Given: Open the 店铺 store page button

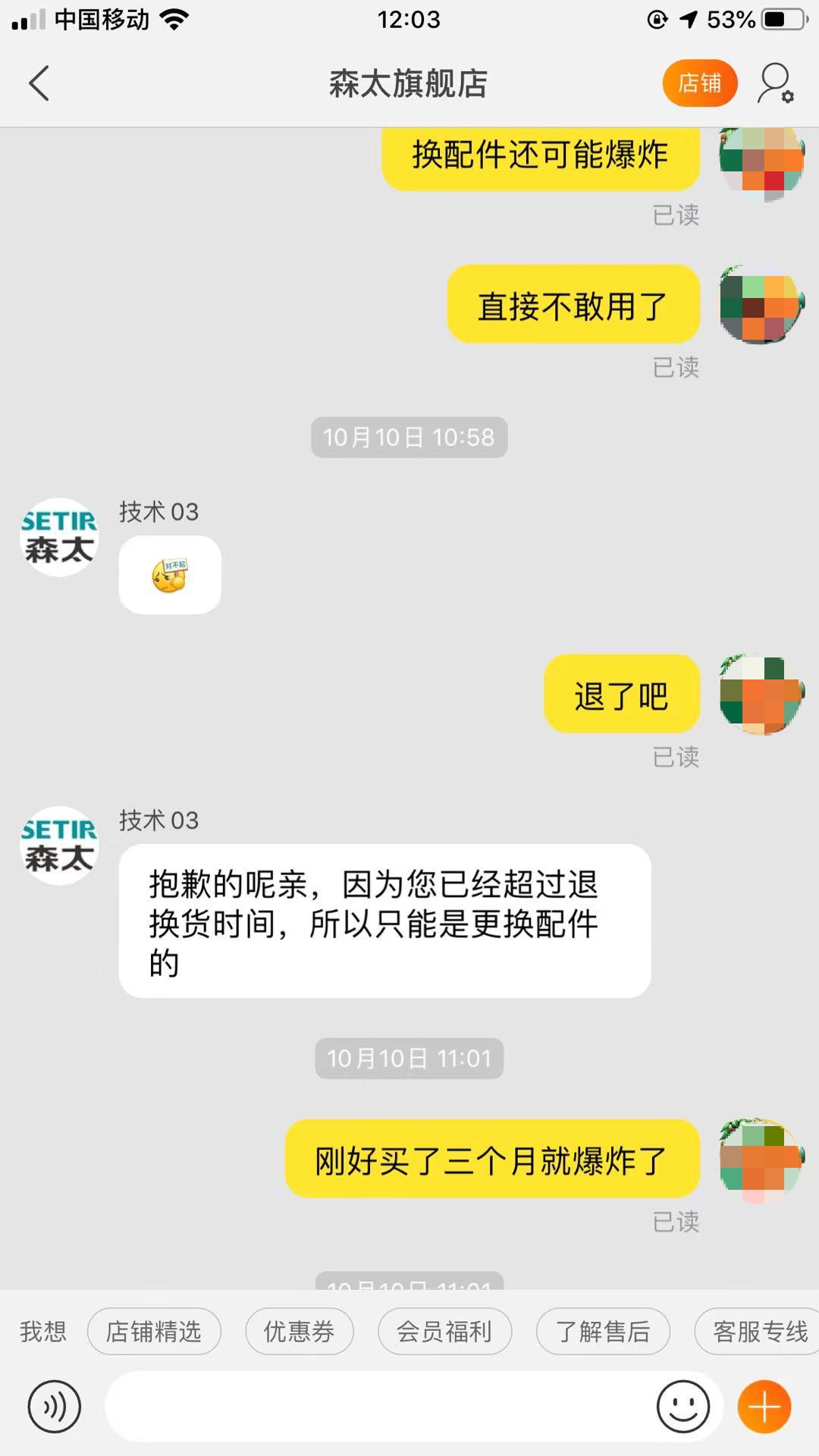Looking at the screenshot, I should click(x=699, y=83).
